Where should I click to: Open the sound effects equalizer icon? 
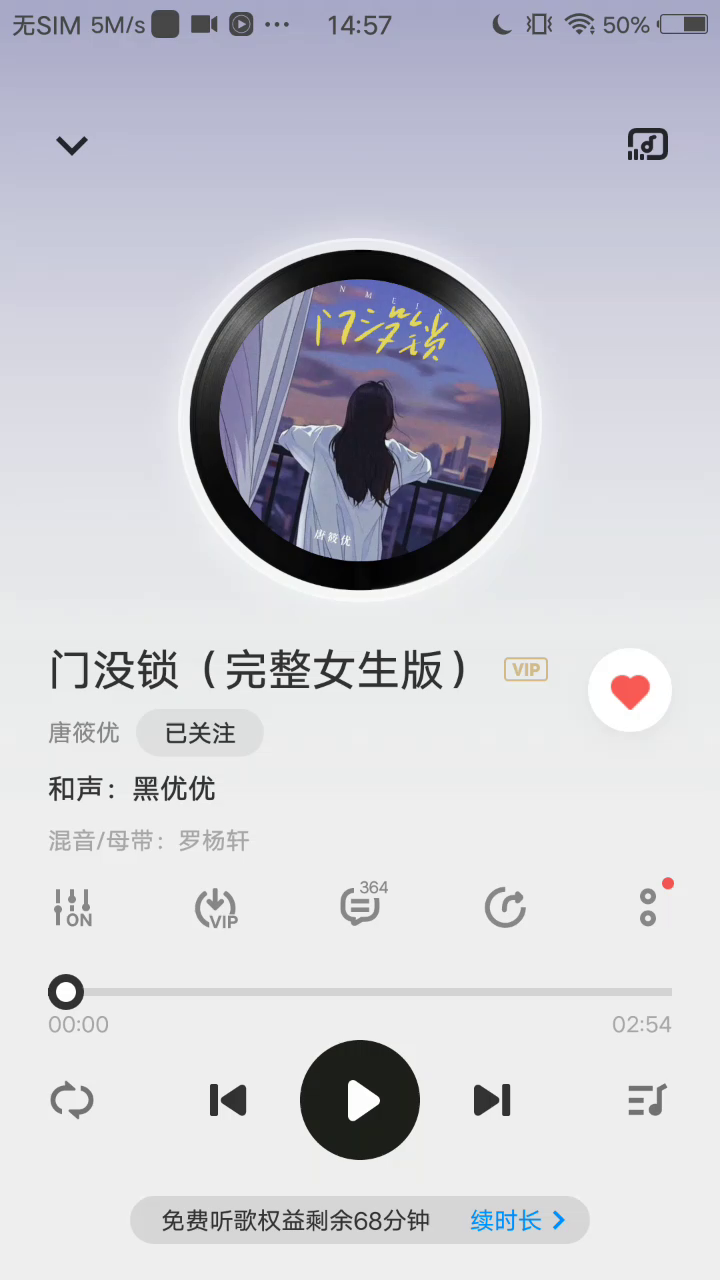tap(73, 907)
